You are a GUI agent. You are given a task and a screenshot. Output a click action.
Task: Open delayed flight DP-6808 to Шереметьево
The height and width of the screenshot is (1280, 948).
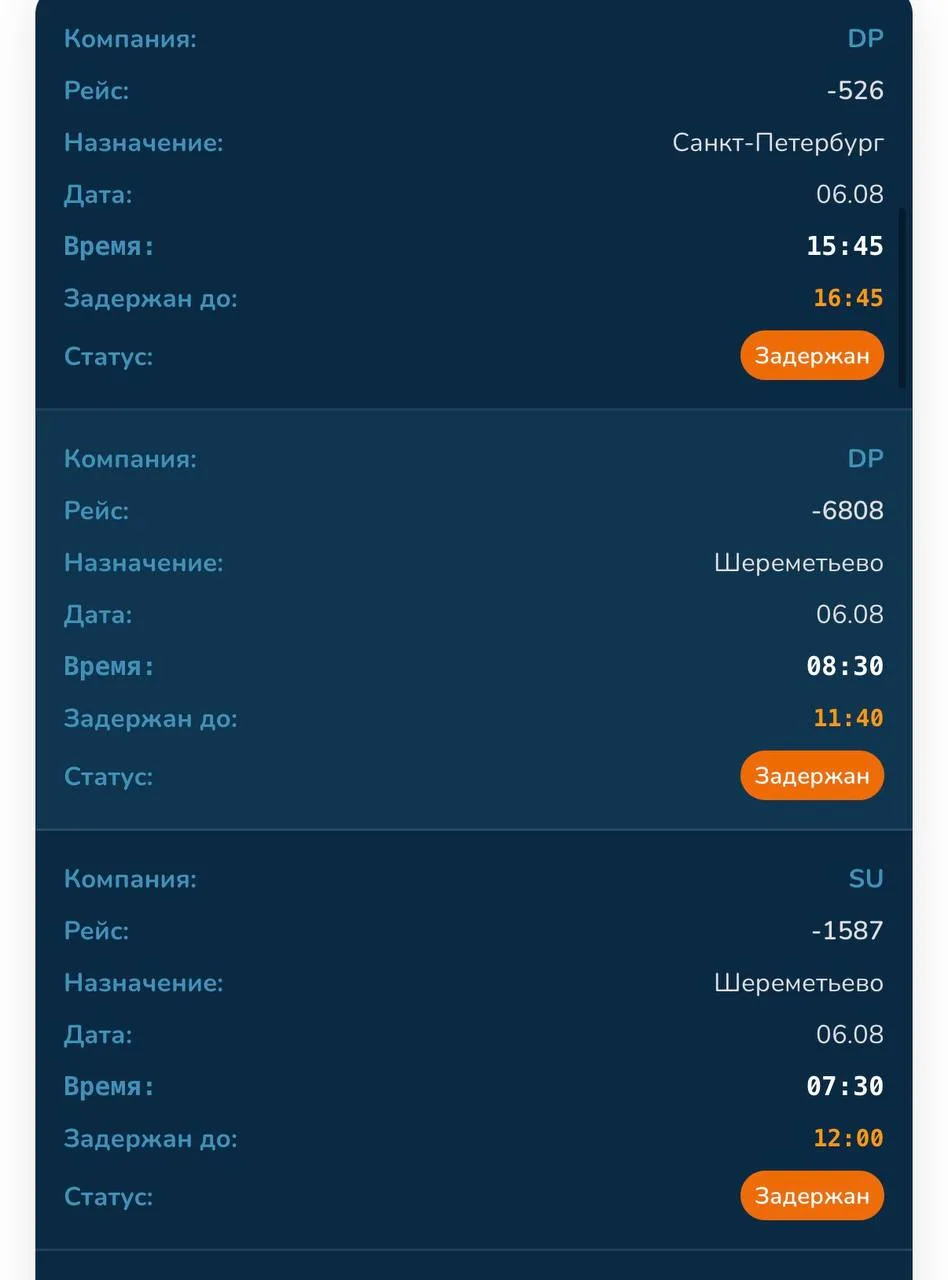tap(474, 619)
